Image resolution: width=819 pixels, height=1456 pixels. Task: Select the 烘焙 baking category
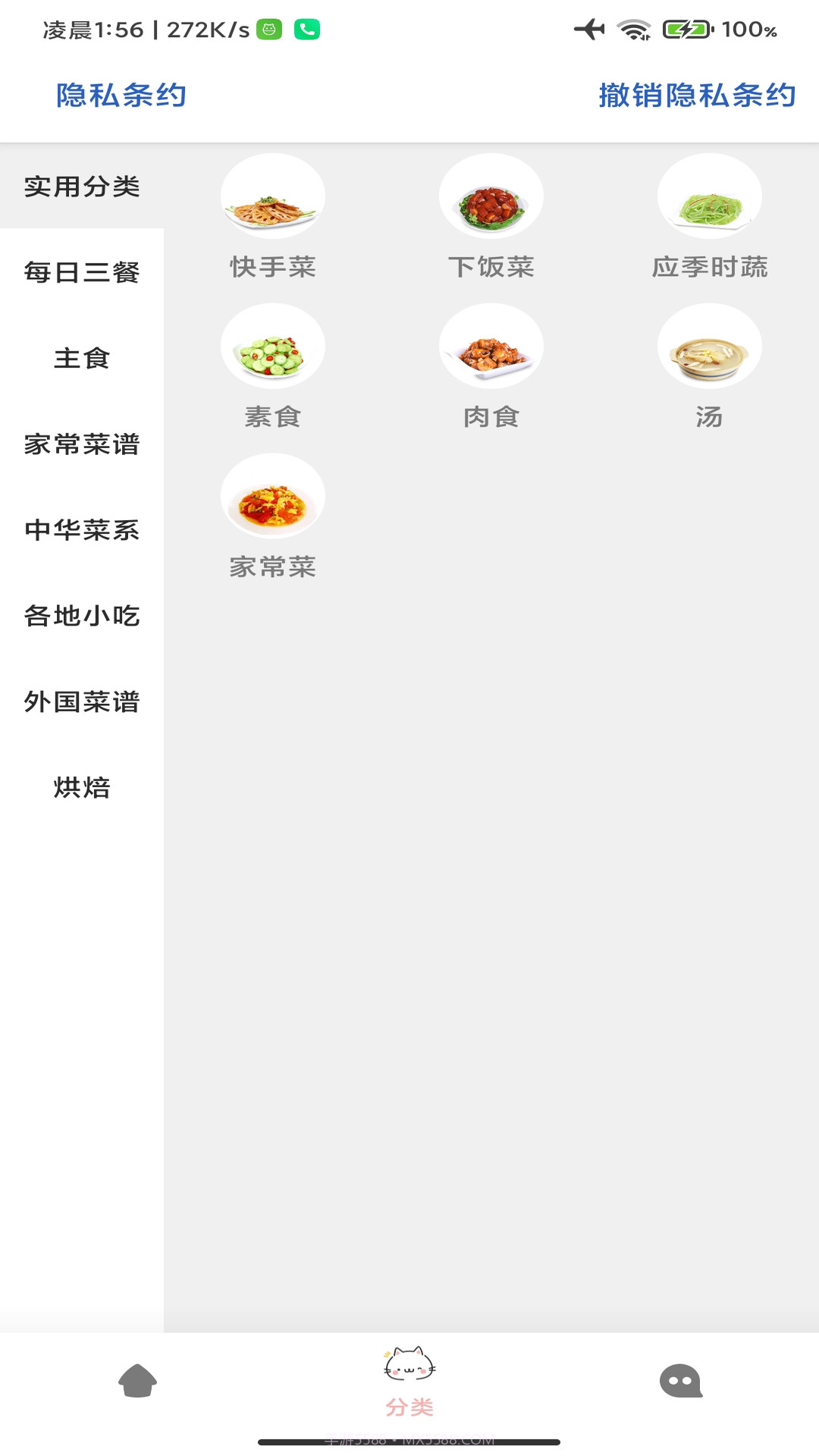pyautogui.click(x=81, y=789)
